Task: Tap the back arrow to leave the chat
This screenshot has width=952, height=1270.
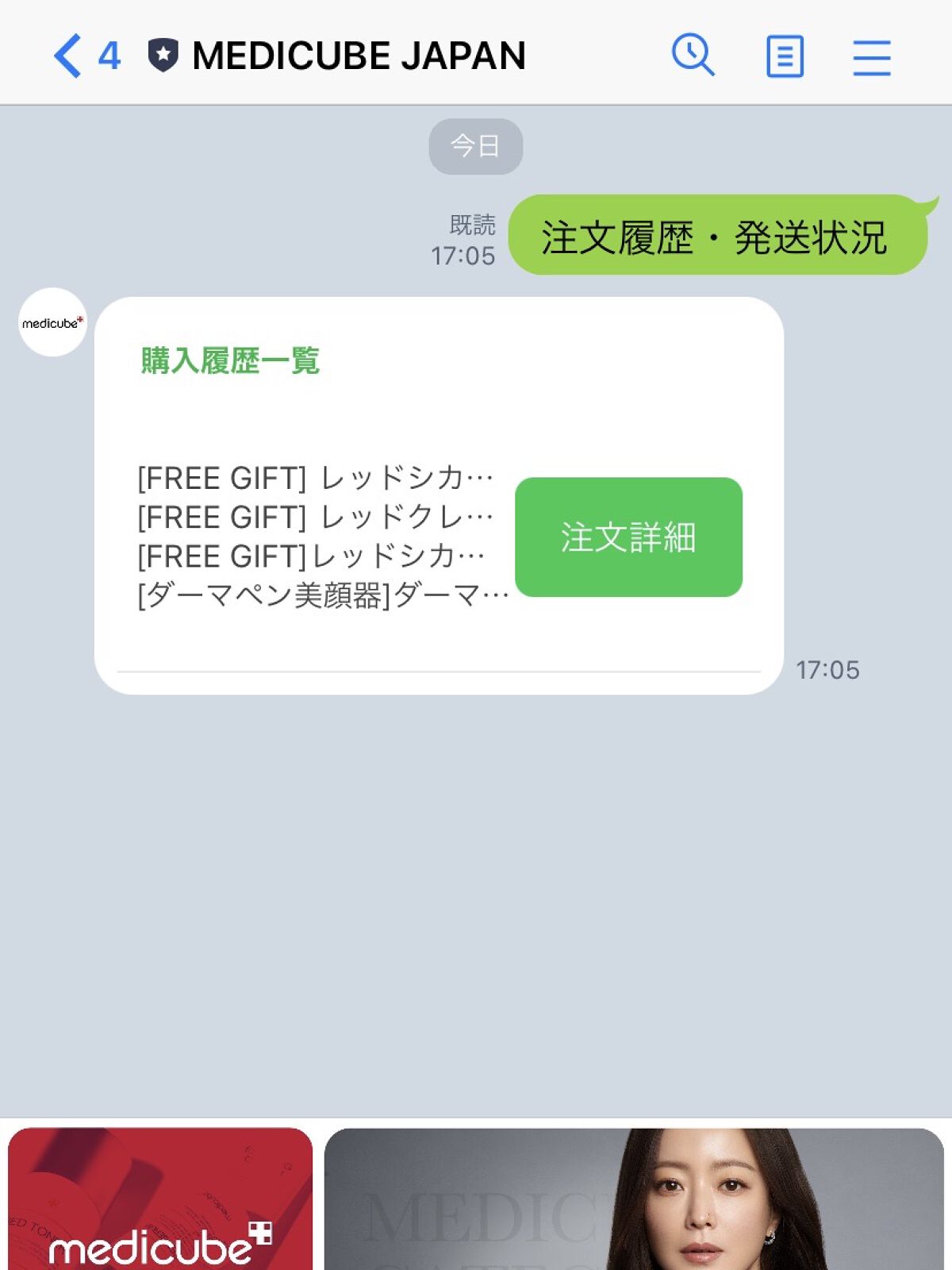Action: click(67, 56)
